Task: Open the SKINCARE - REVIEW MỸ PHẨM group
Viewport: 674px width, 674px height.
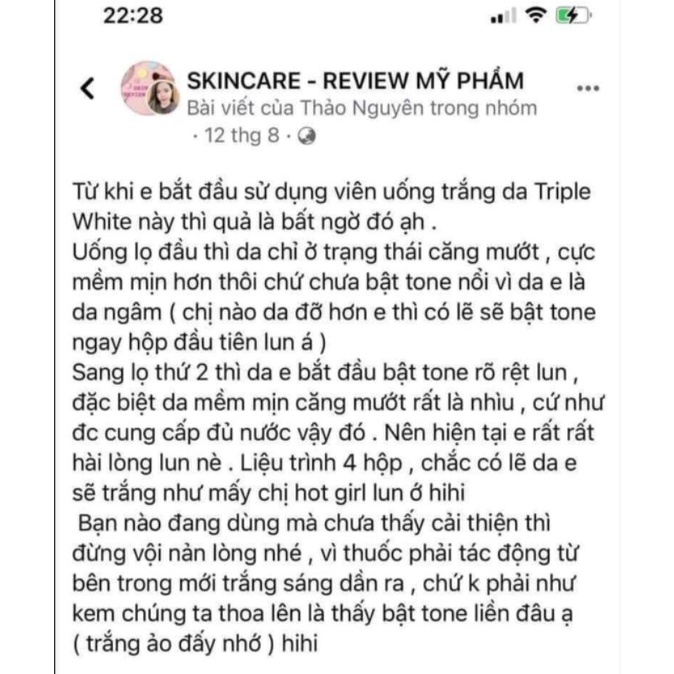Action: coord(355,80)
